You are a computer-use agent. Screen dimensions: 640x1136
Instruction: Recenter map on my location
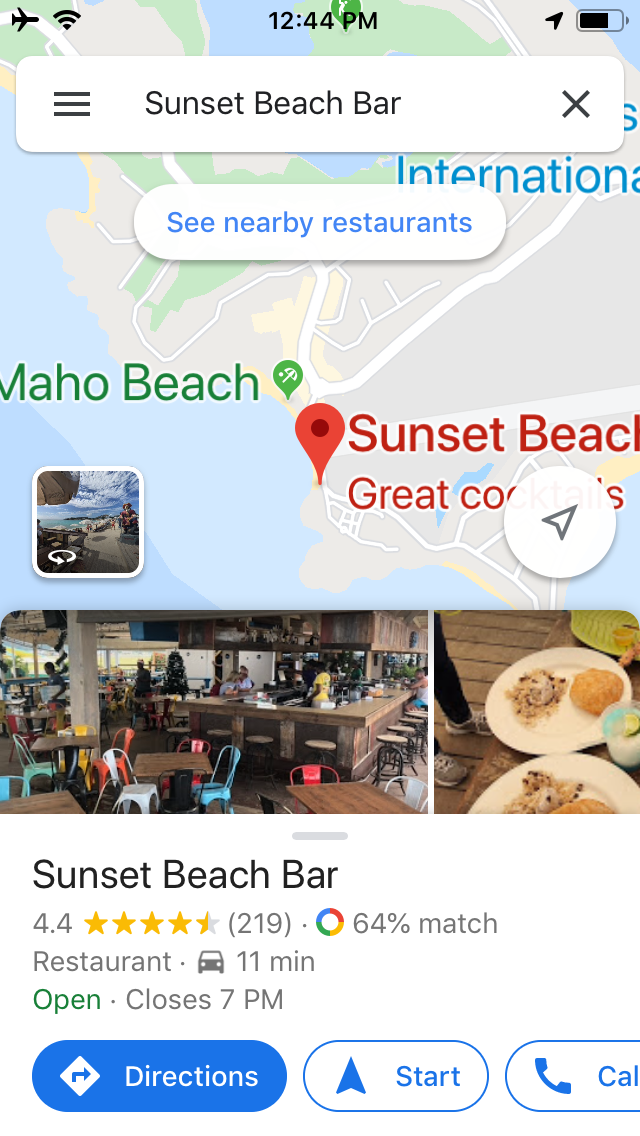(x=559, y=522)
